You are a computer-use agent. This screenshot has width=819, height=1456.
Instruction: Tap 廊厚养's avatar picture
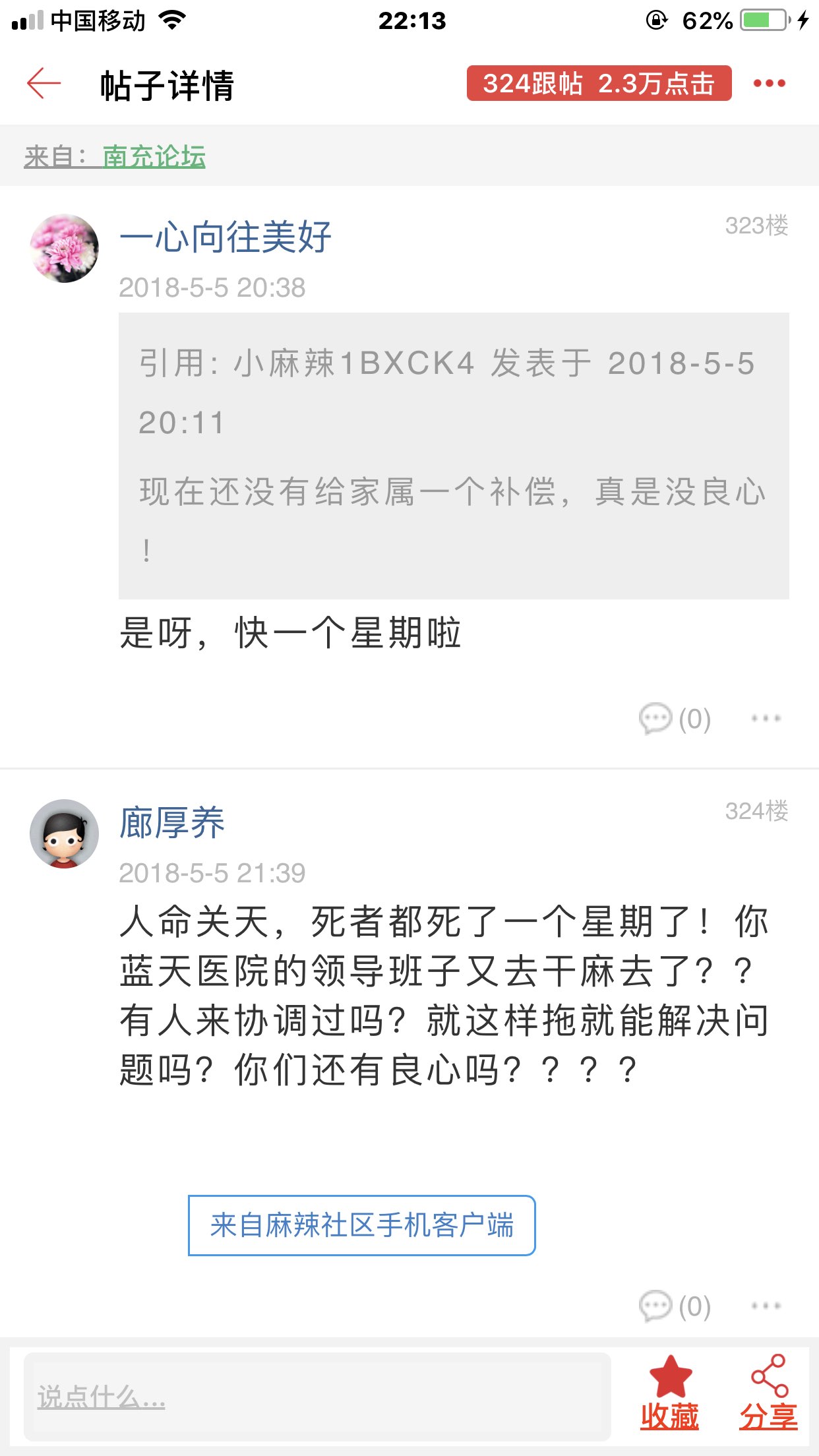pos(64,834)
